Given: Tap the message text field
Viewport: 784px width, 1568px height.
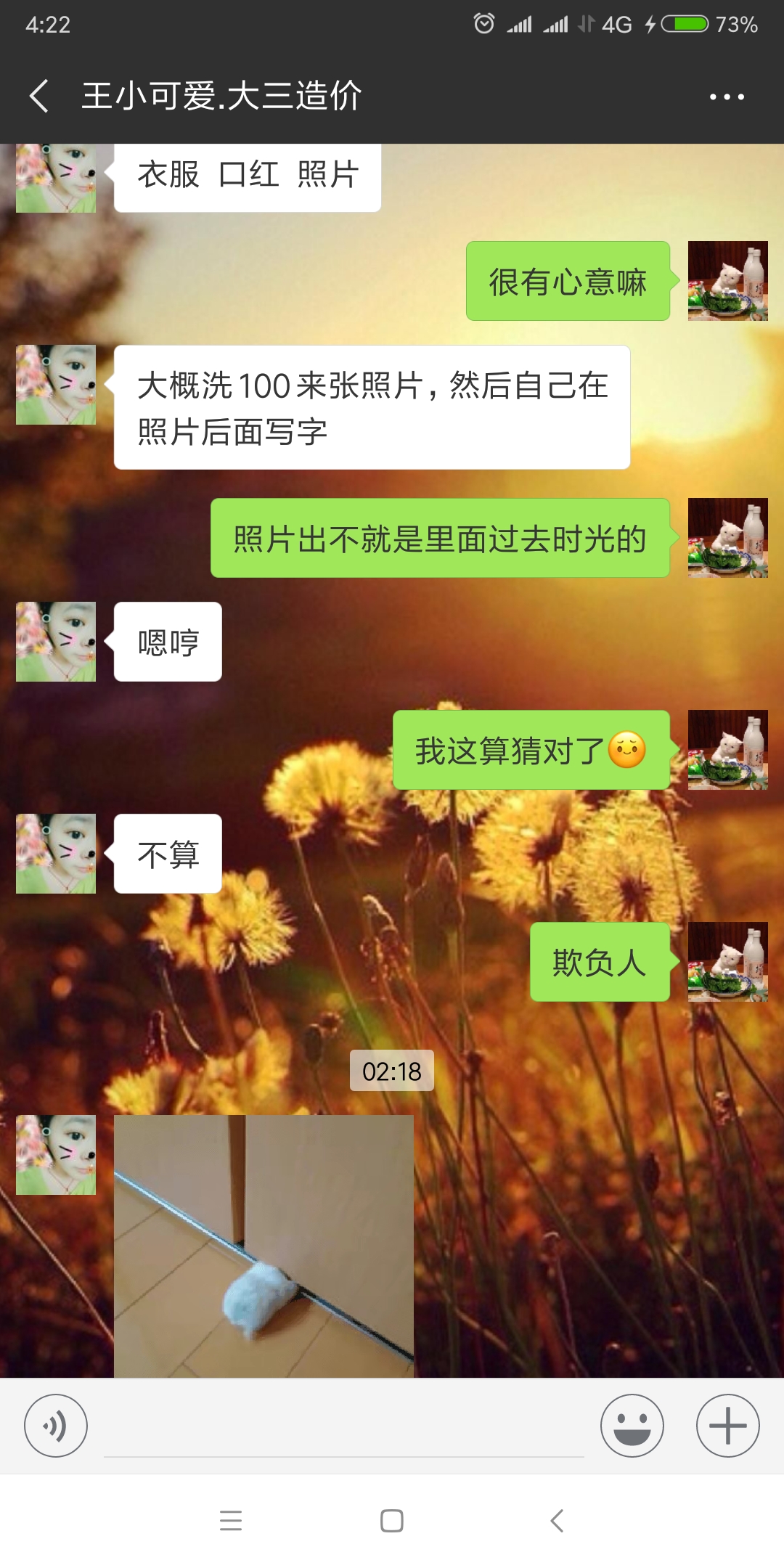Looking at the screenshot, I should click(344, 1426).
